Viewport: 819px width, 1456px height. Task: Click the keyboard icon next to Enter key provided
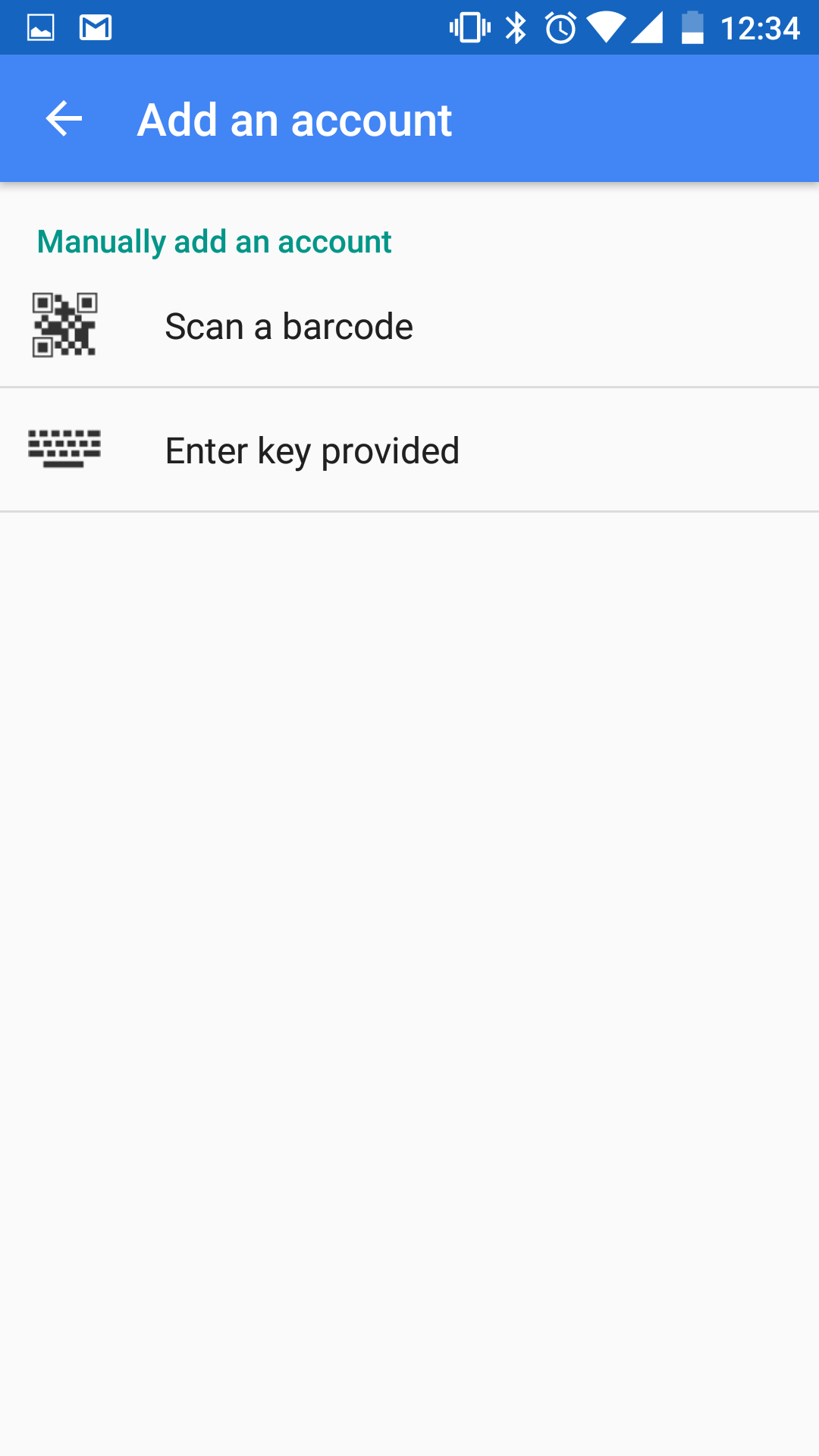[x=64, y=449]
